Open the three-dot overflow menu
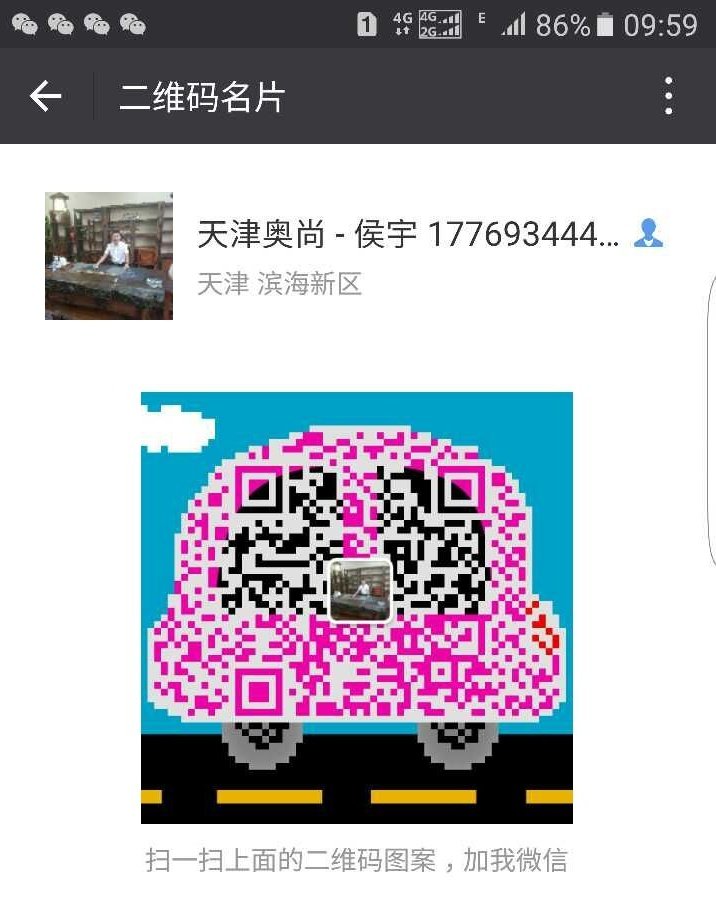Screen dimensions: 716x910 coord(668,97)
